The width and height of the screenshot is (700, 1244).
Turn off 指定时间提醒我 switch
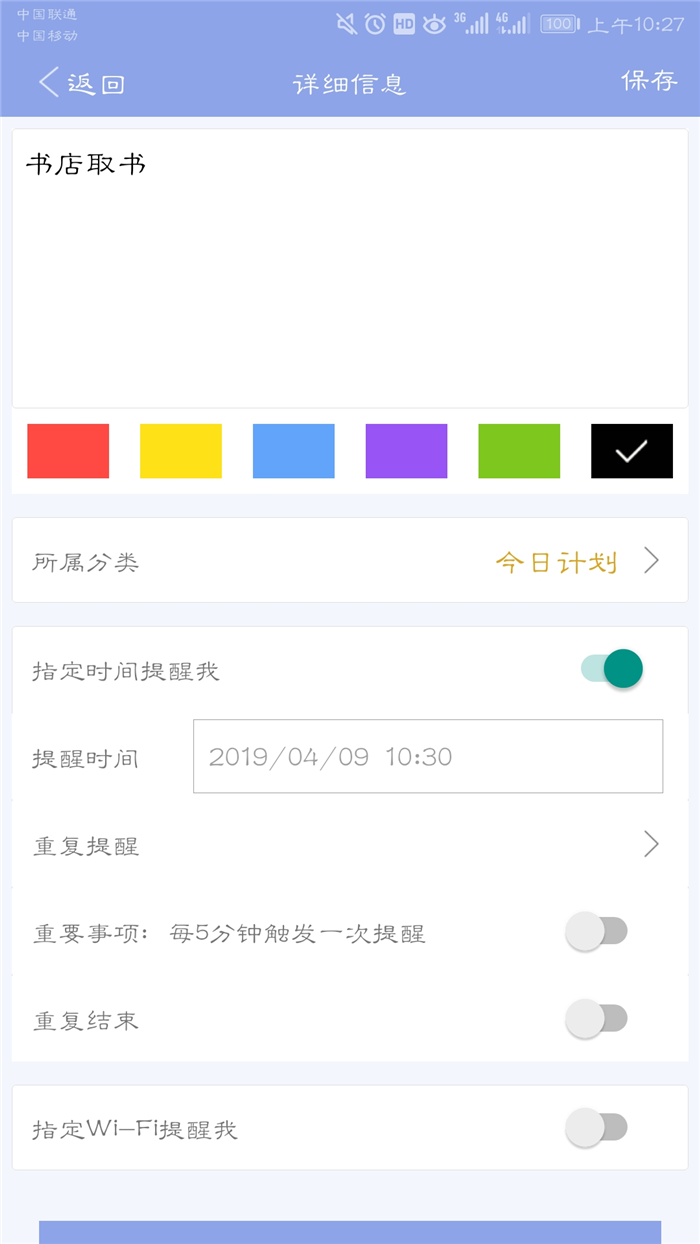coord(611,670)
